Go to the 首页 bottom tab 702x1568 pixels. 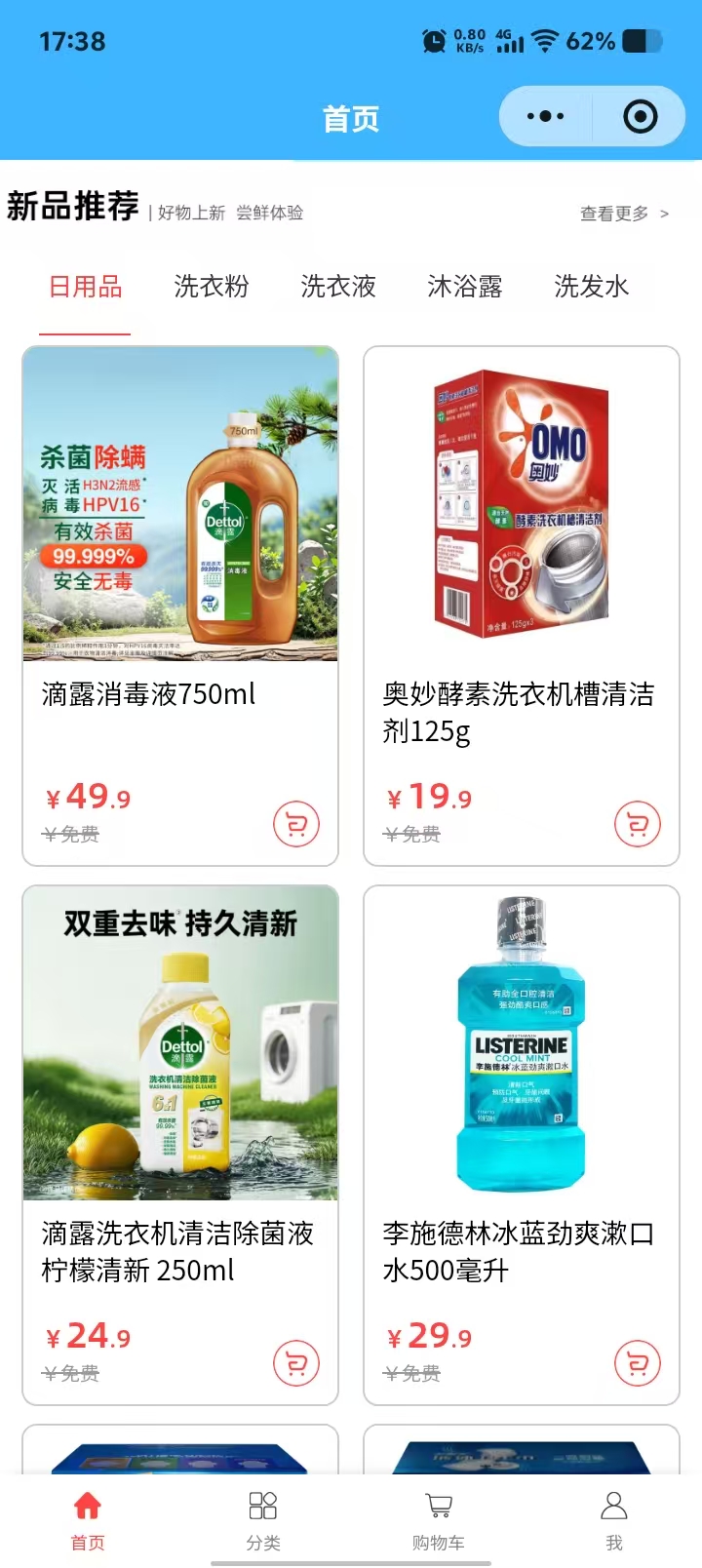click(88, 1519)
